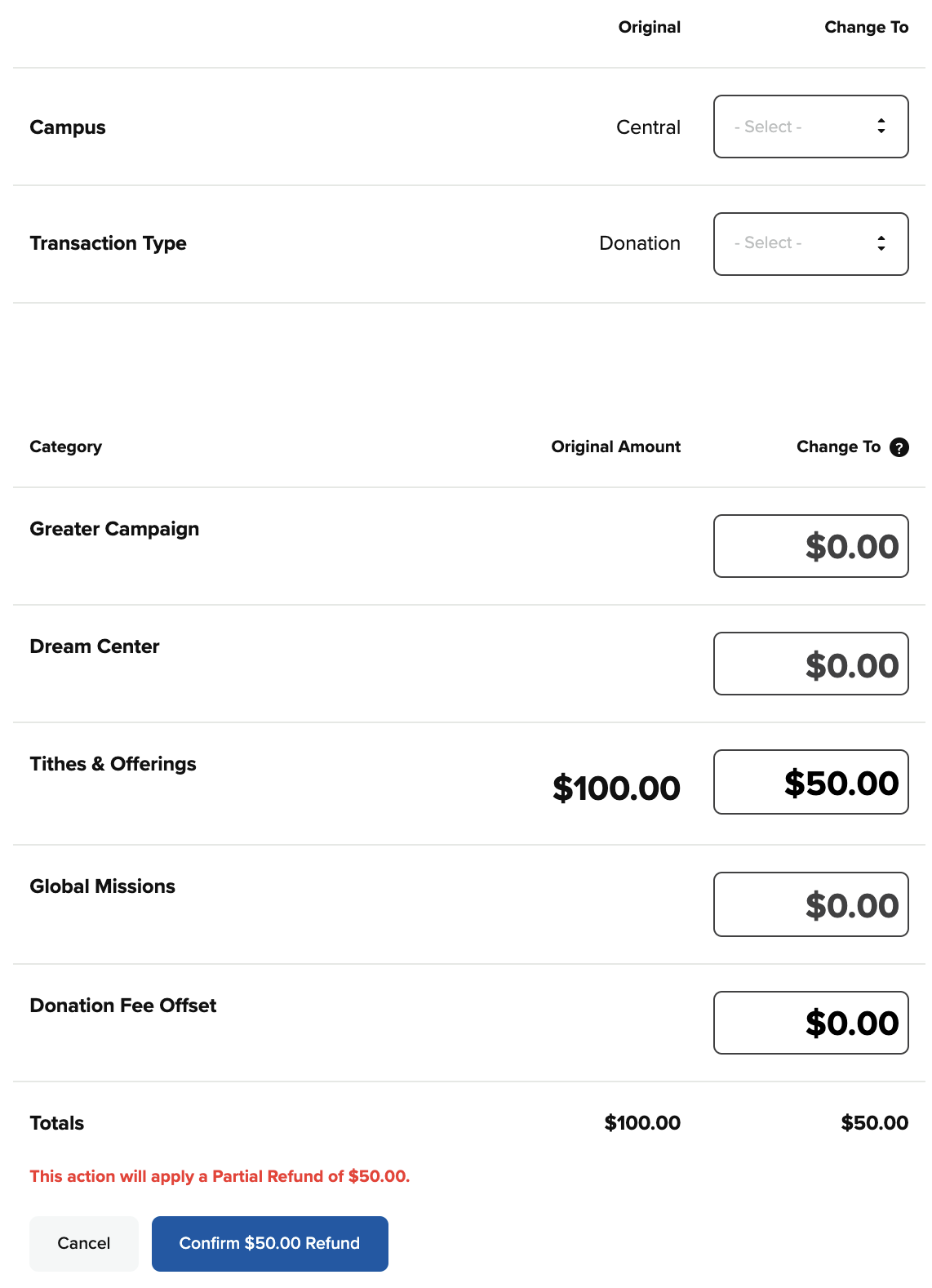Click the Greater Campaign amount field
The height and width of the screenshot is (1288, 932).
pyautogui.click(x=810, y=546)
